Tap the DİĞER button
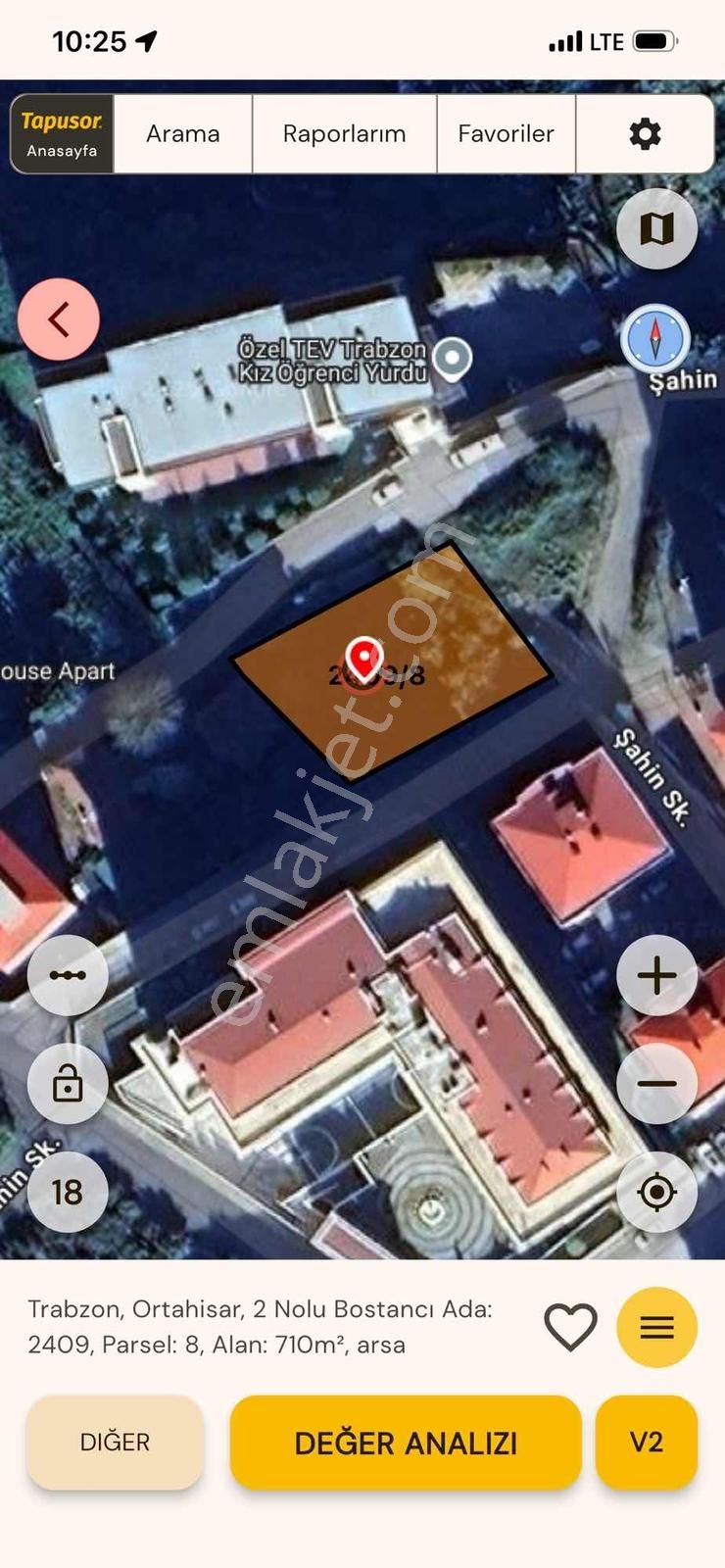The image size is (725, 1568). tap(115, 1443)
